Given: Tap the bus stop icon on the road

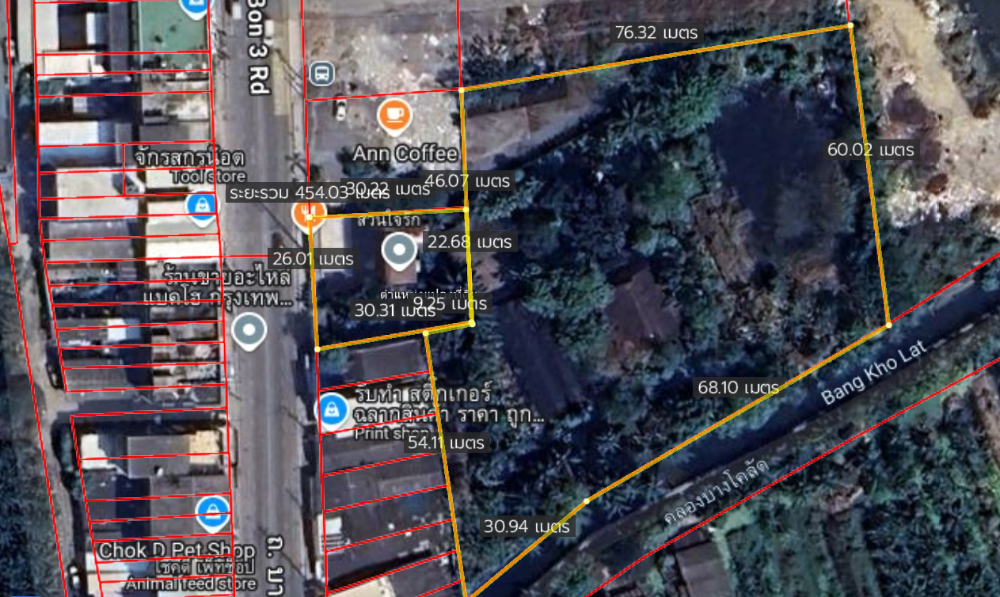Looking at the screenshot, I should pos(321,73).
